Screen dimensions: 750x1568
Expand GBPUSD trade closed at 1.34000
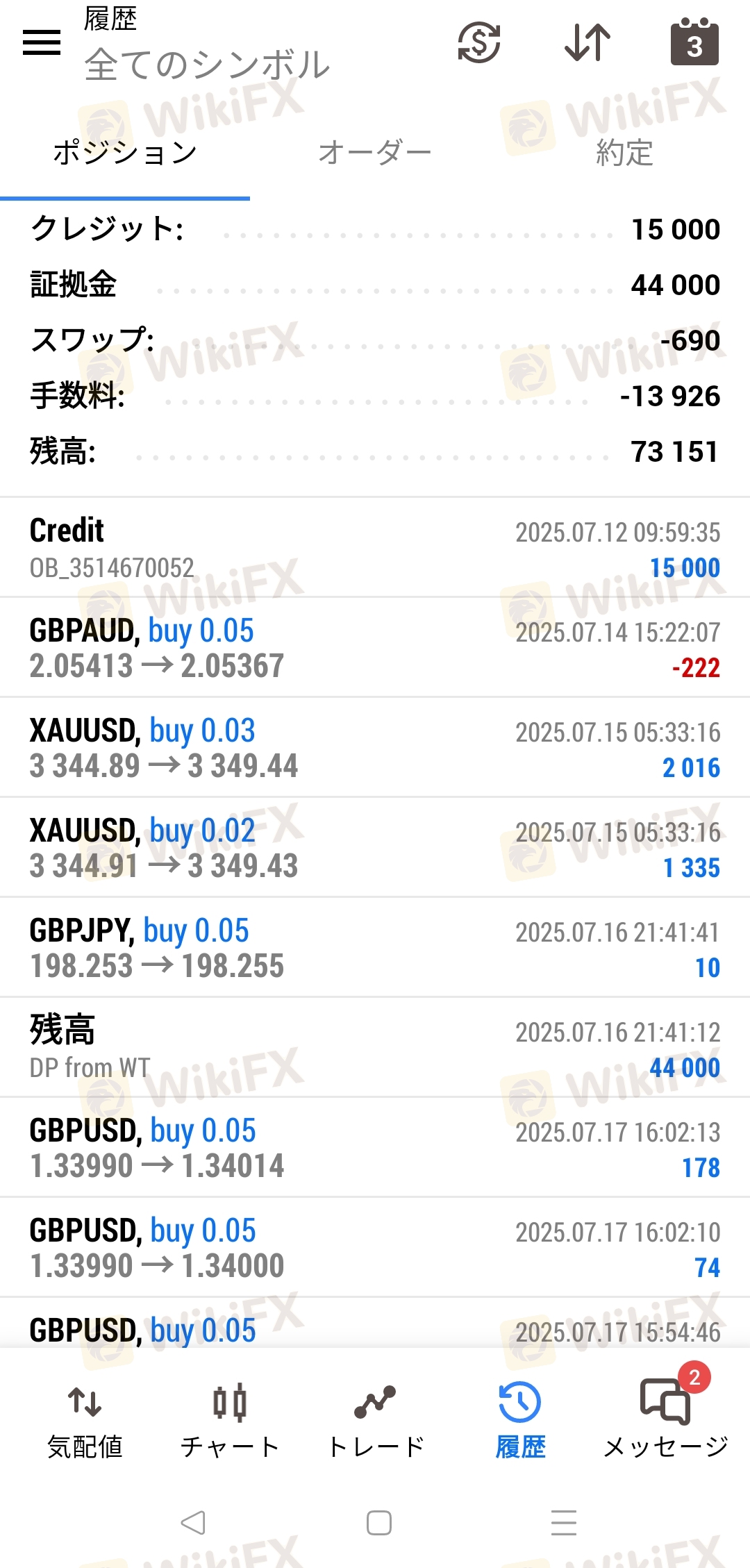[x=375, y=1248]
